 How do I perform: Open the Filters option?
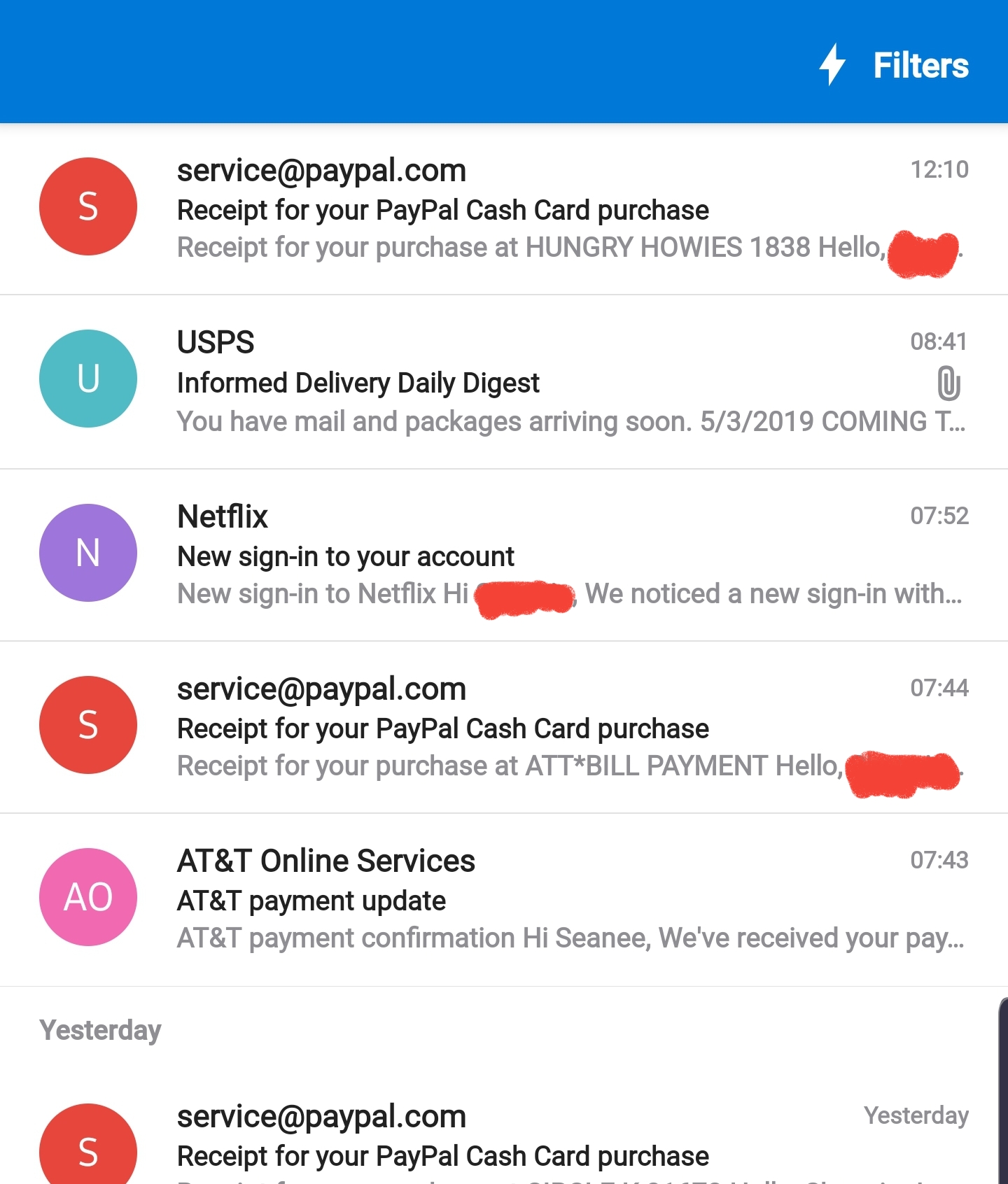click(895, 65)
